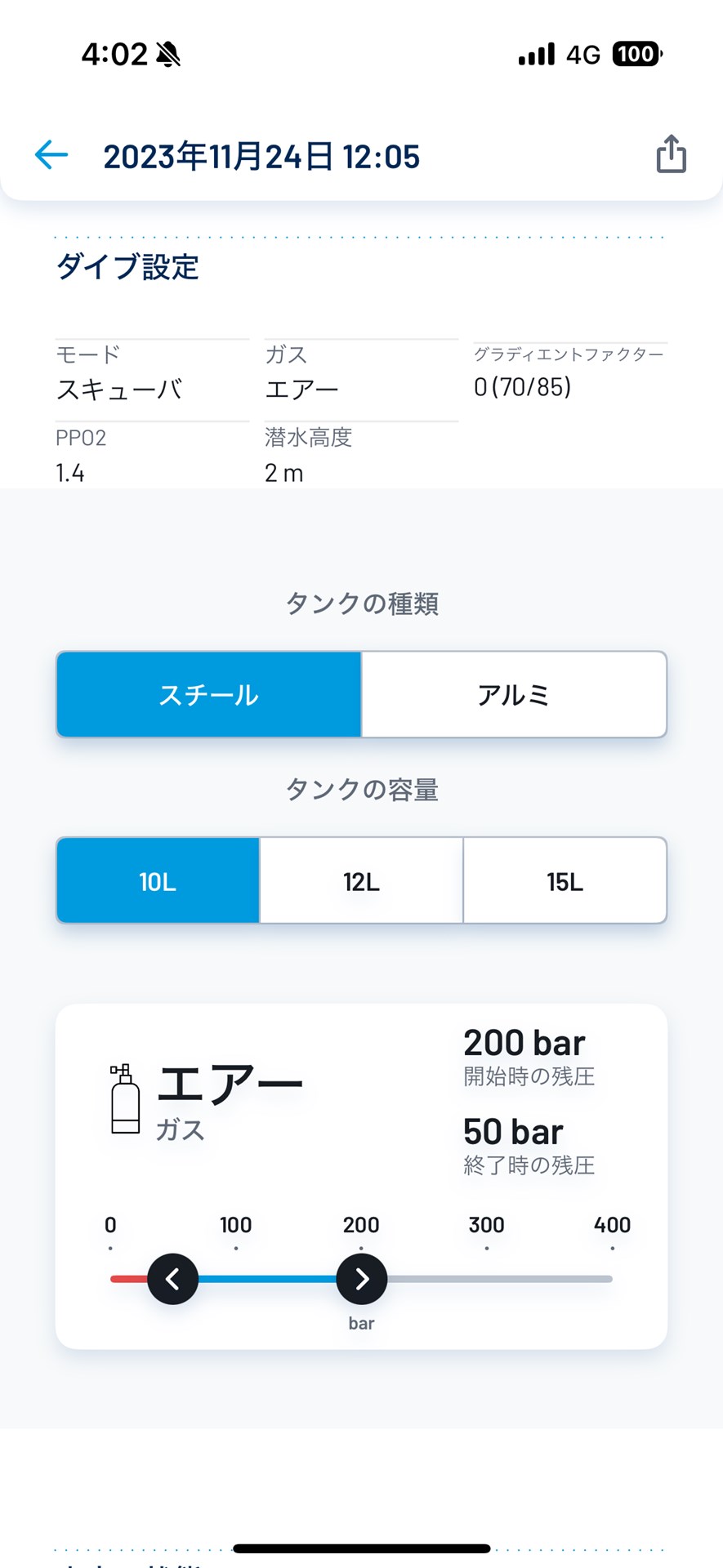Select the 10L tank capacity

click(156, 880)
